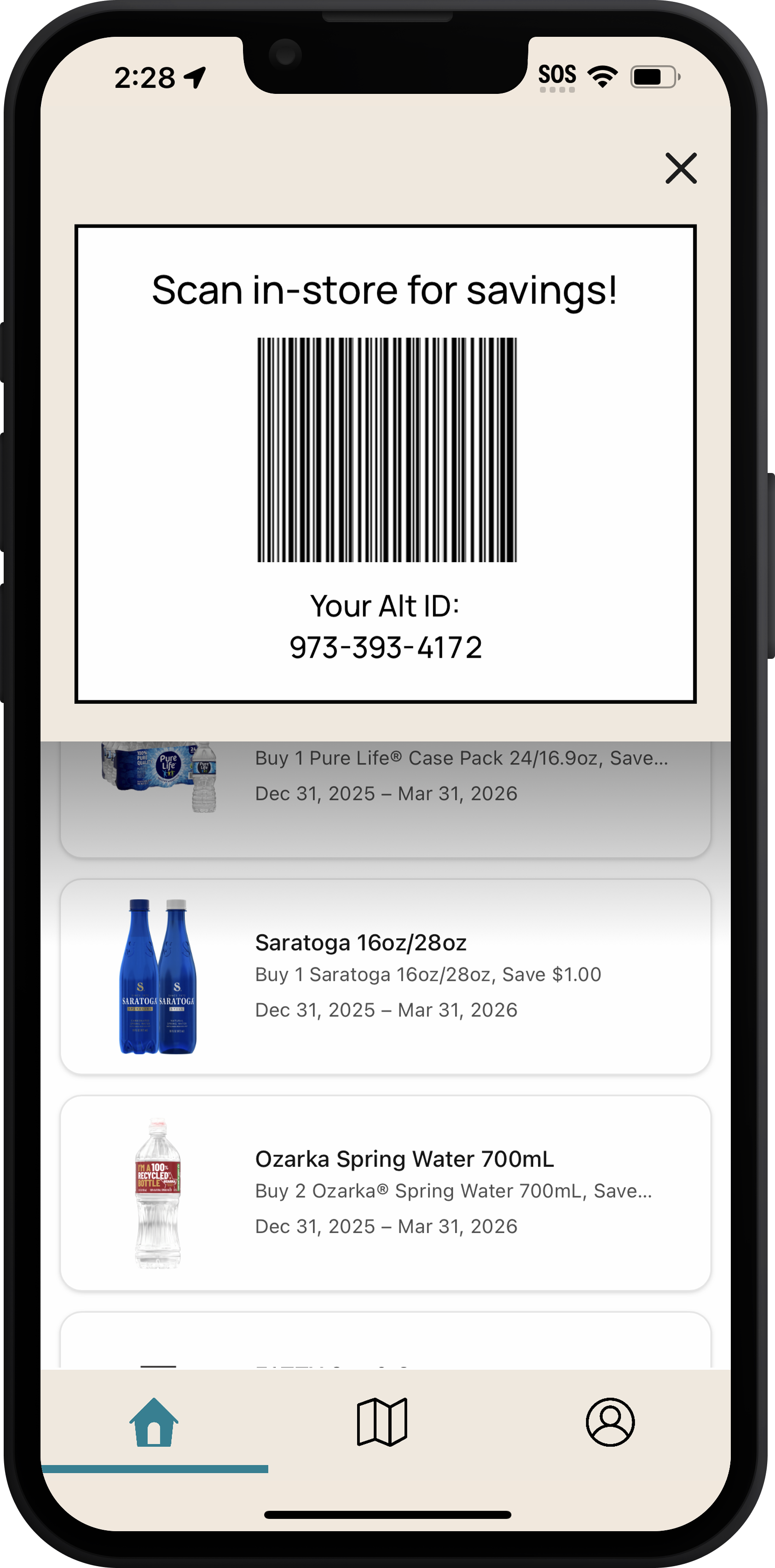Open the Saratoga 16oz/28oz coupon

coord(385,976)
